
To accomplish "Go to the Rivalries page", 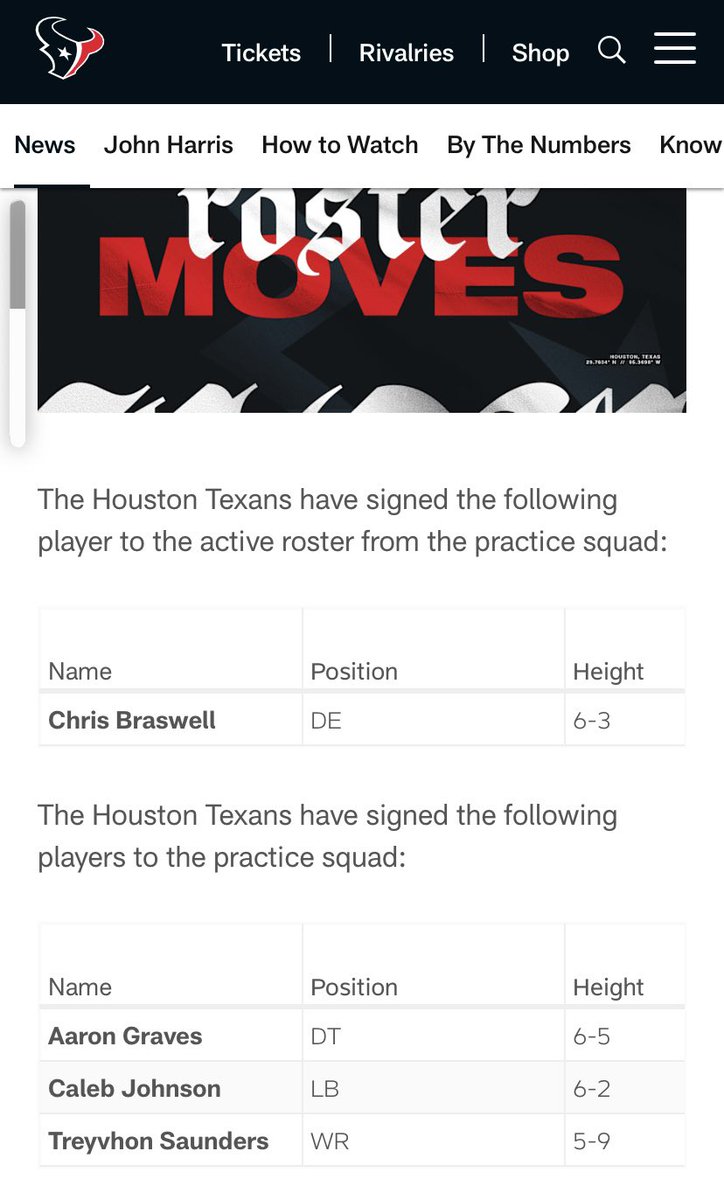I will pyautogui.click(x=406, y=53).
